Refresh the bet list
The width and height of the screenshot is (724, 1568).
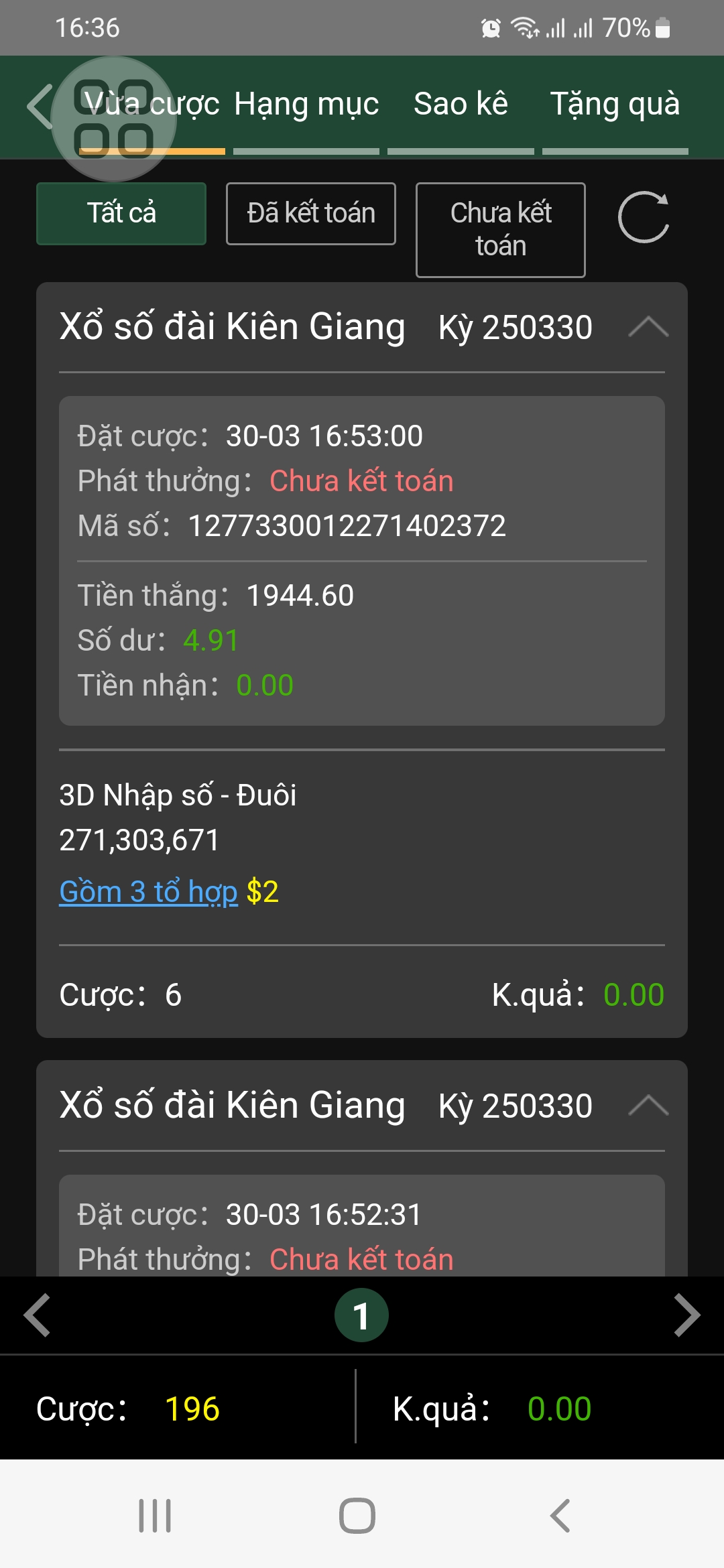pyautogui.click(x=644, y=216)
